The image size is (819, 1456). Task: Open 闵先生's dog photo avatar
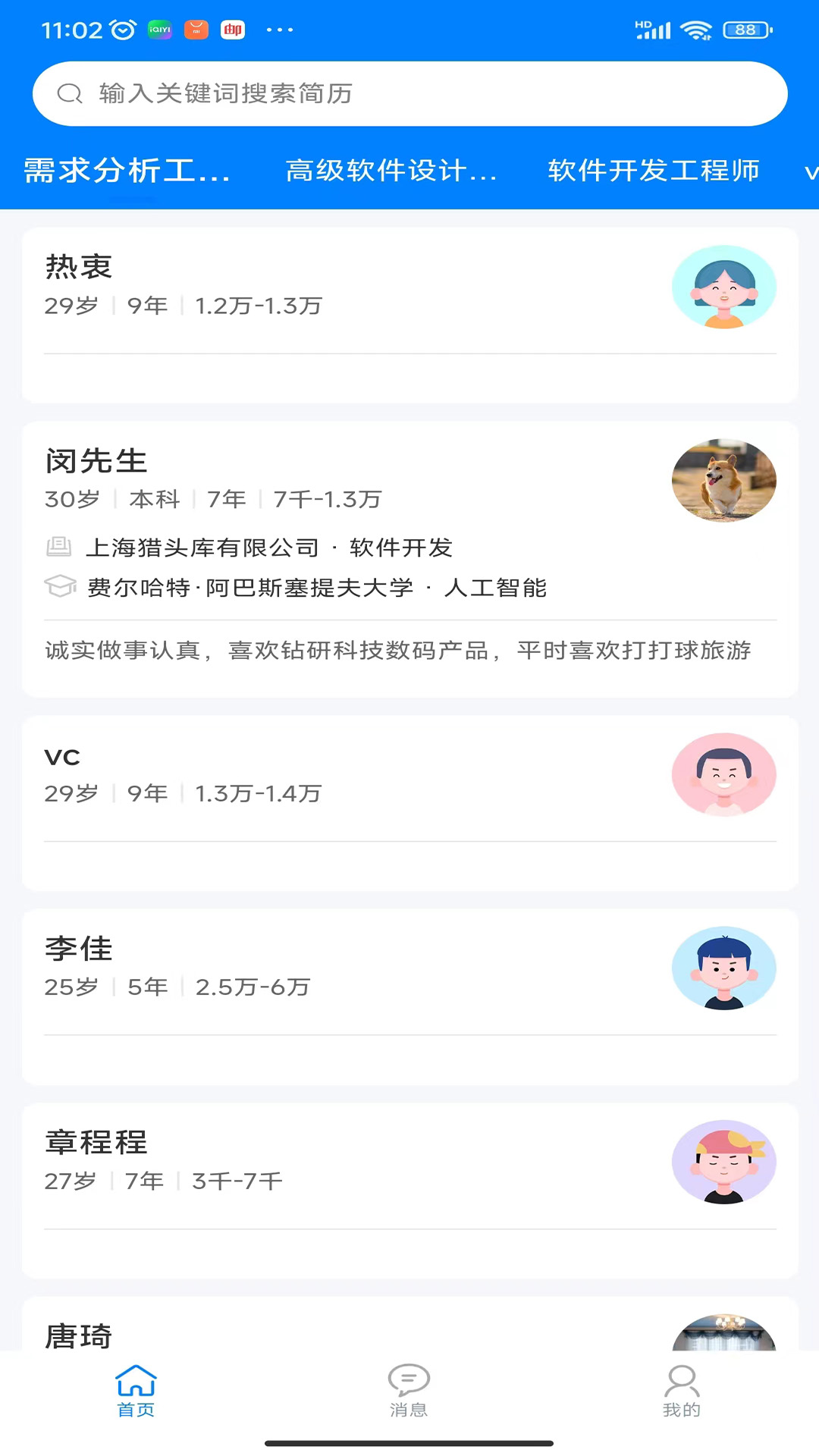coord(723,480)
